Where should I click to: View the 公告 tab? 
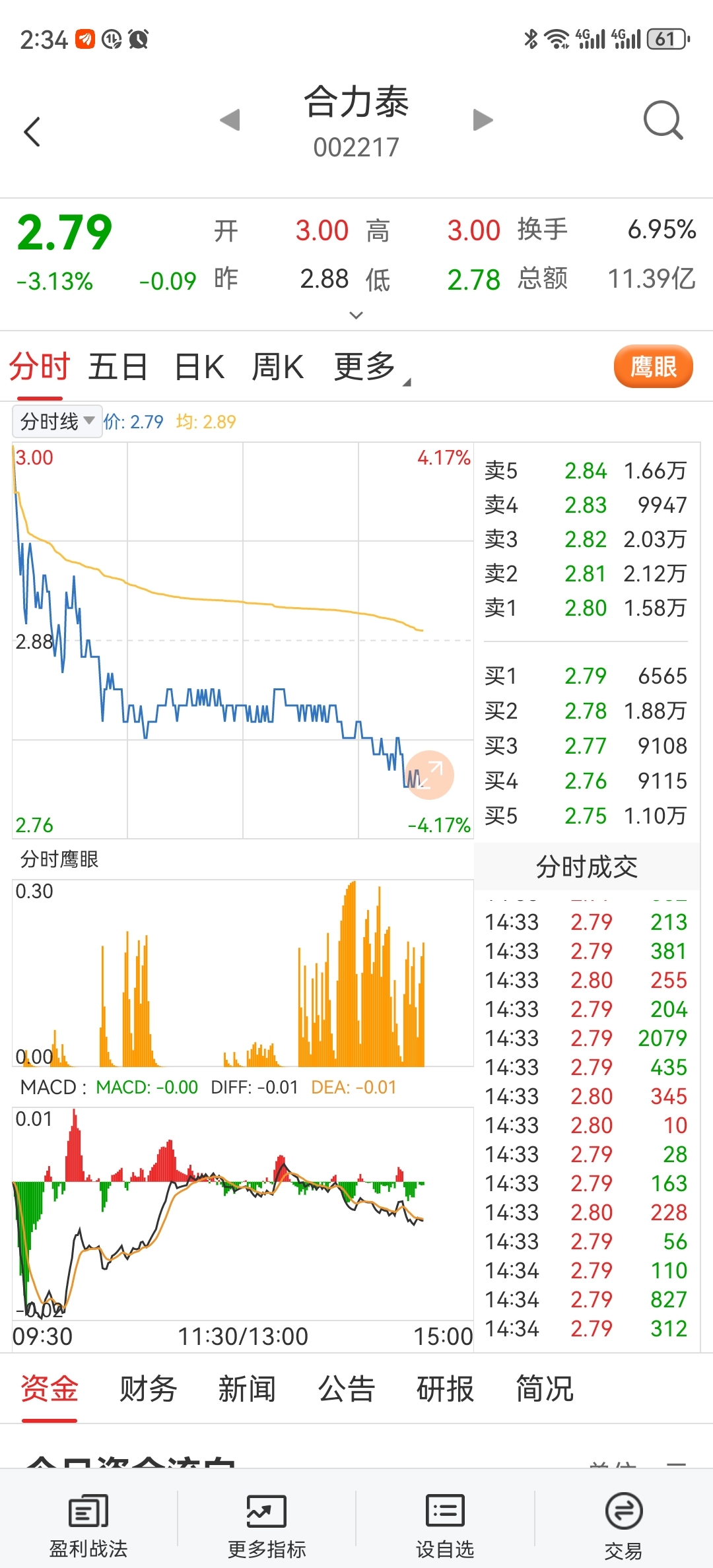[x=346, y=1388]
